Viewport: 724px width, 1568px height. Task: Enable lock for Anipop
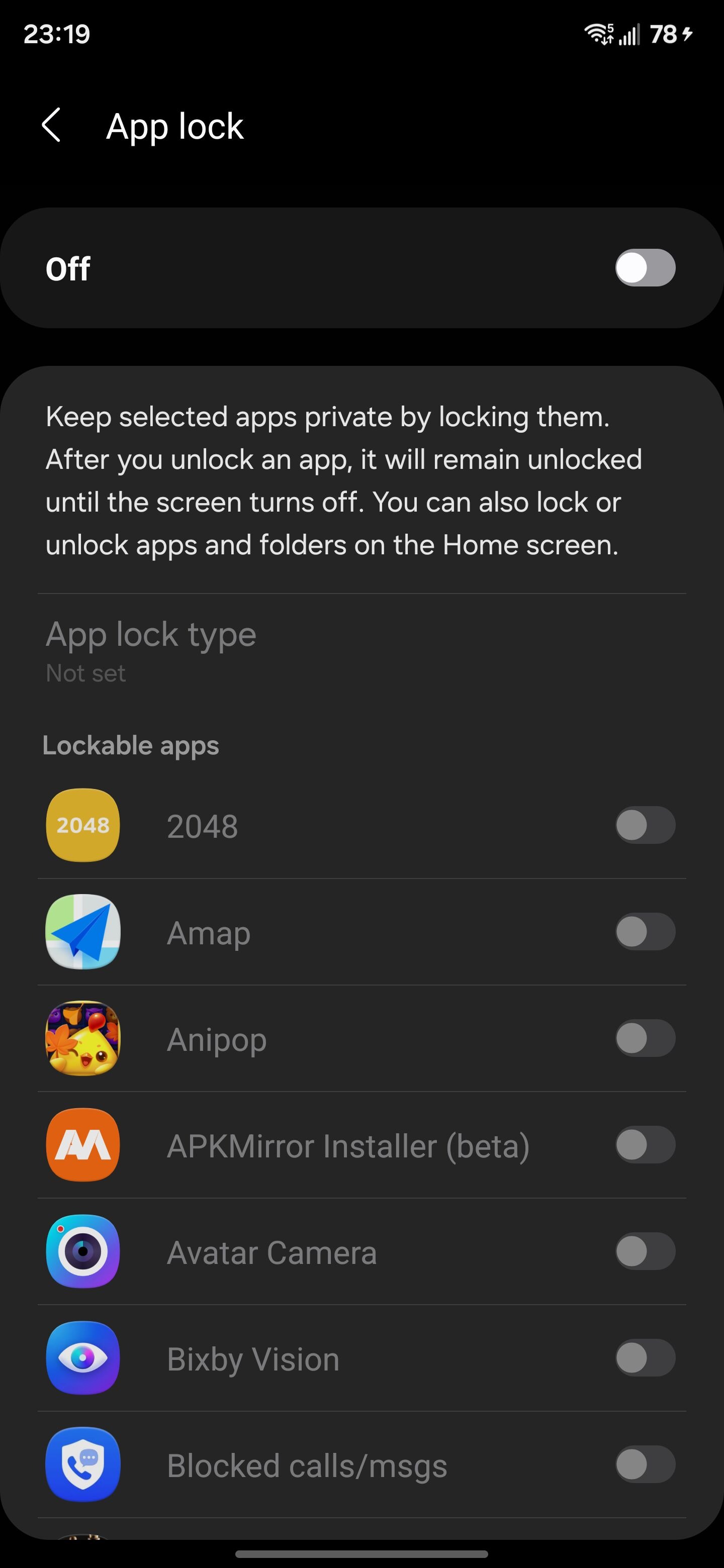[x=645, y=1038]
